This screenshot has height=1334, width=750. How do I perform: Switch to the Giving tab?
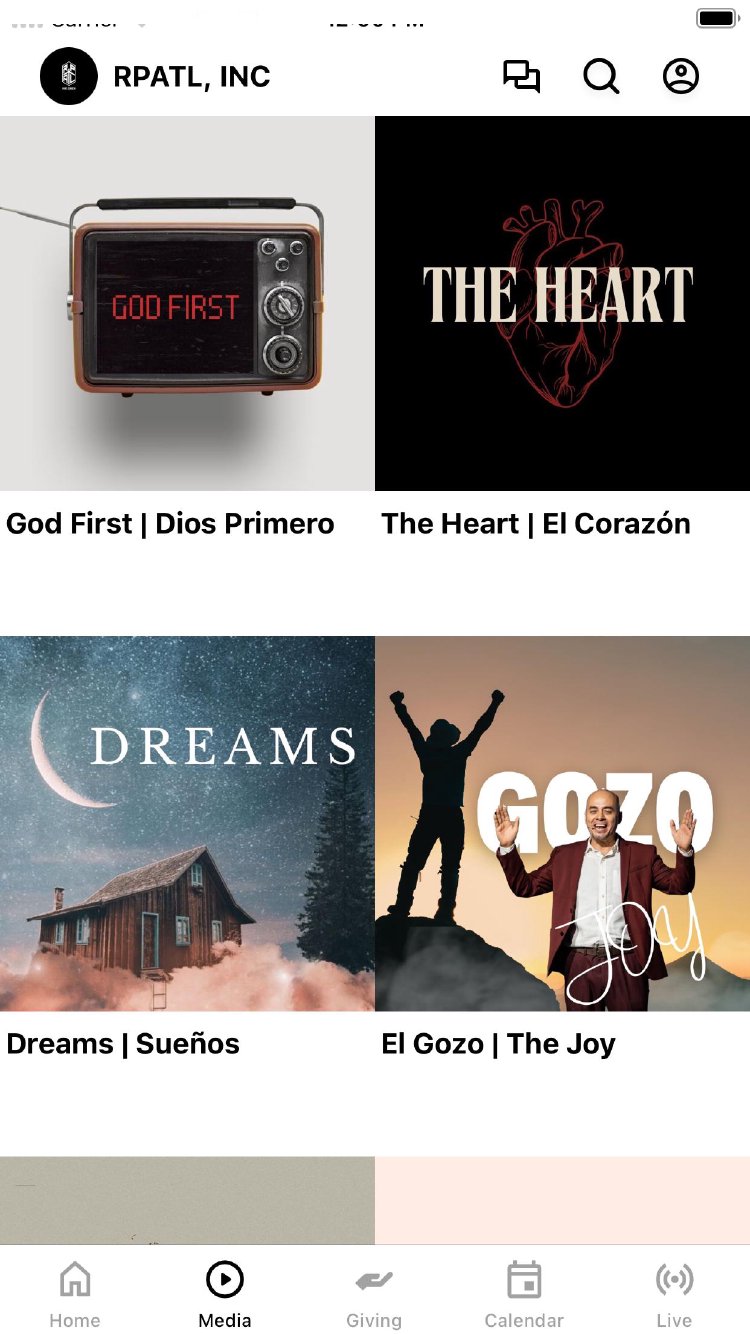click(374, 1293)
